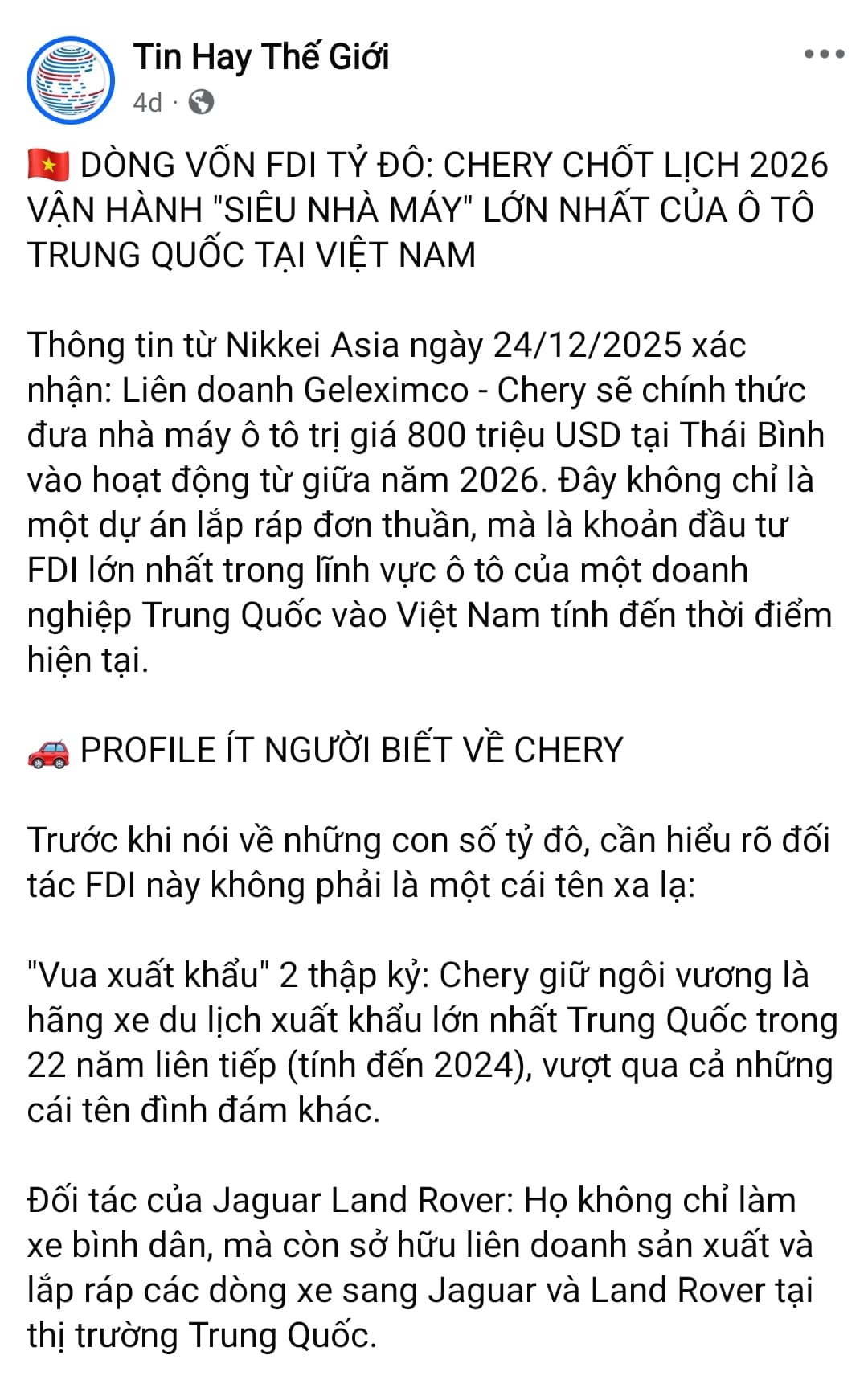Viewport: 868px width, 1384px height.
Task: Open Tin Hay Thế Giới profile picture
Action: [71, 80]
